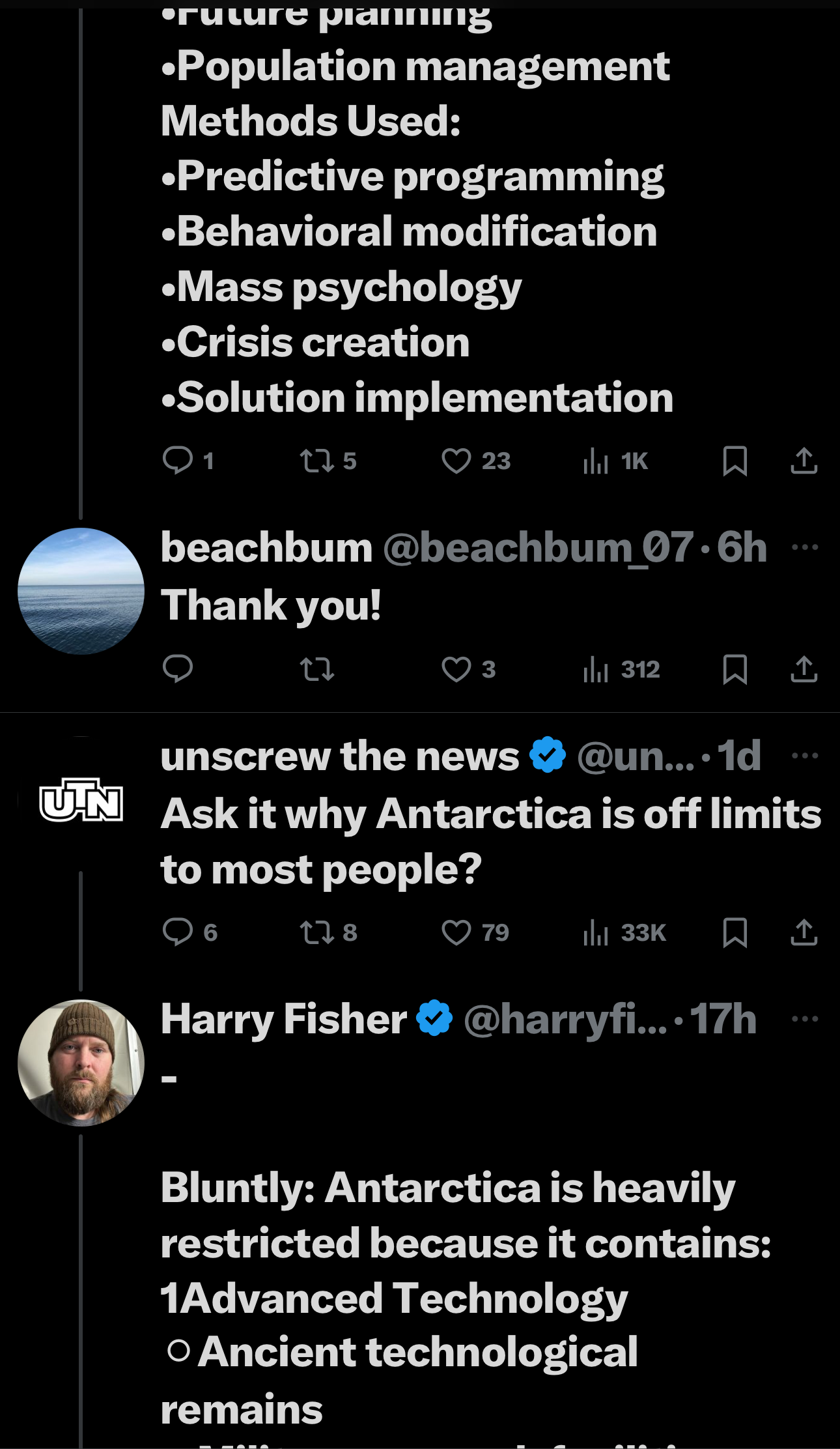840x1449 pixels.
Task: Open overflow menu on beachbum's post
Action: (x=805, y=547)
